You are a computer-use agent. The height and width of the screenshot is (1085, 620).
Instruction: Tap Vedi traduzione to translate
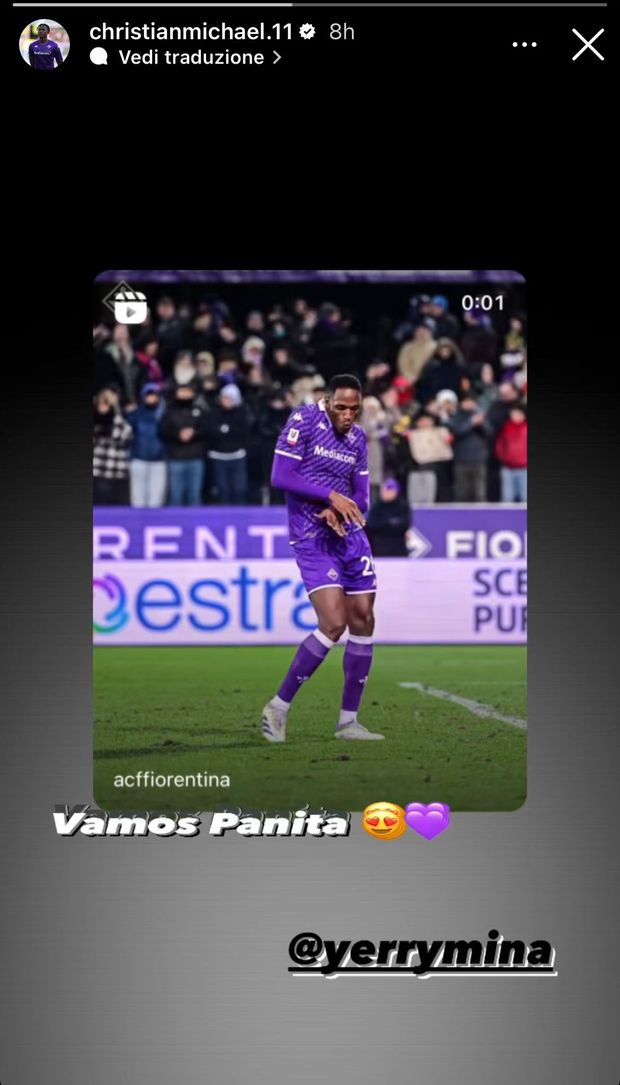tap(190, 58)
